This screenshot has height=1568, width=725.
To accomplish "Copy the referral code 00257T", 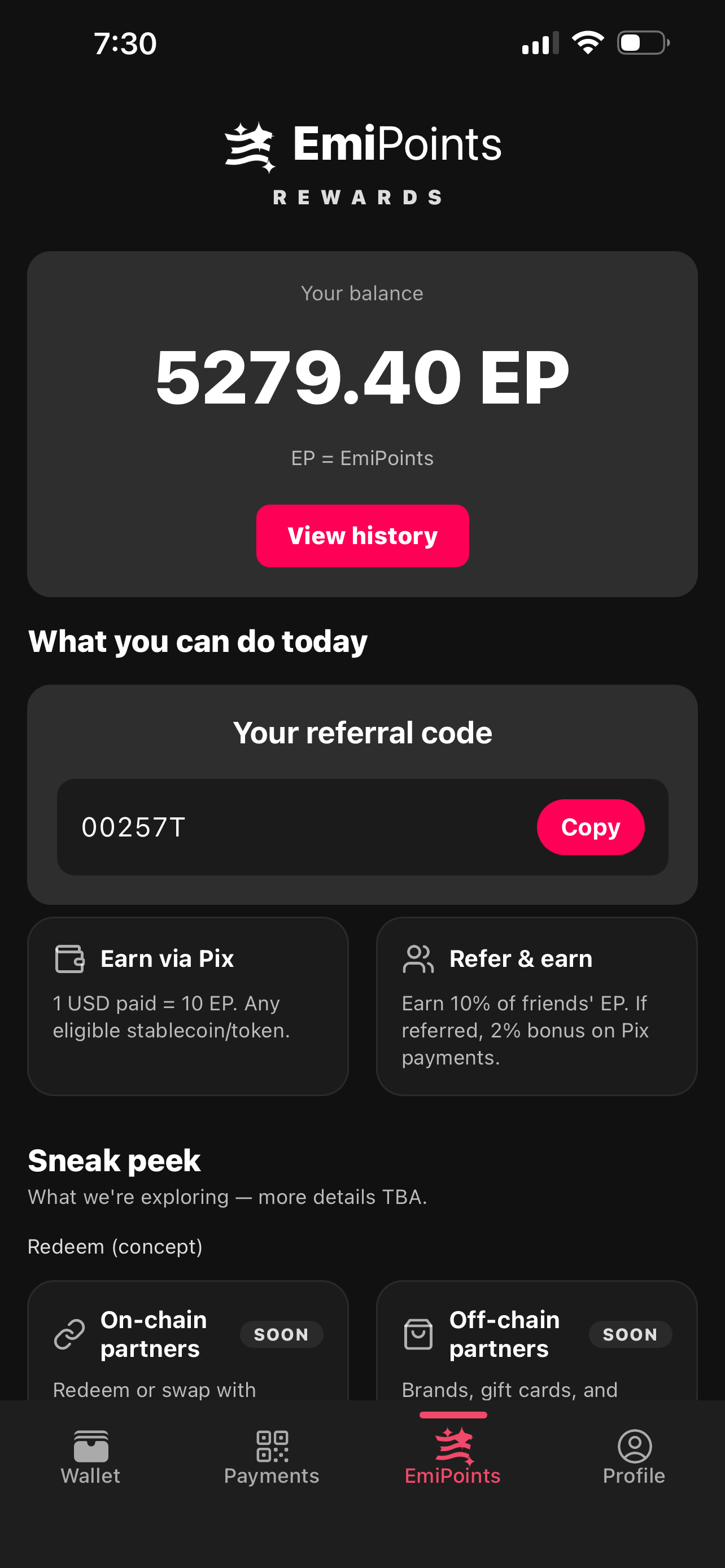I will (590, 826).
